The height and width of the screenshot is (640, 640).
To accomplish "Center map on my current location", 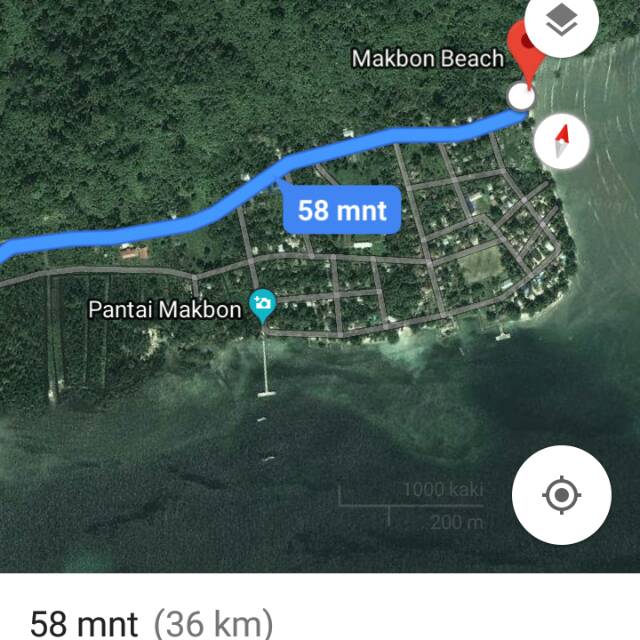I will tap(561, 495).
